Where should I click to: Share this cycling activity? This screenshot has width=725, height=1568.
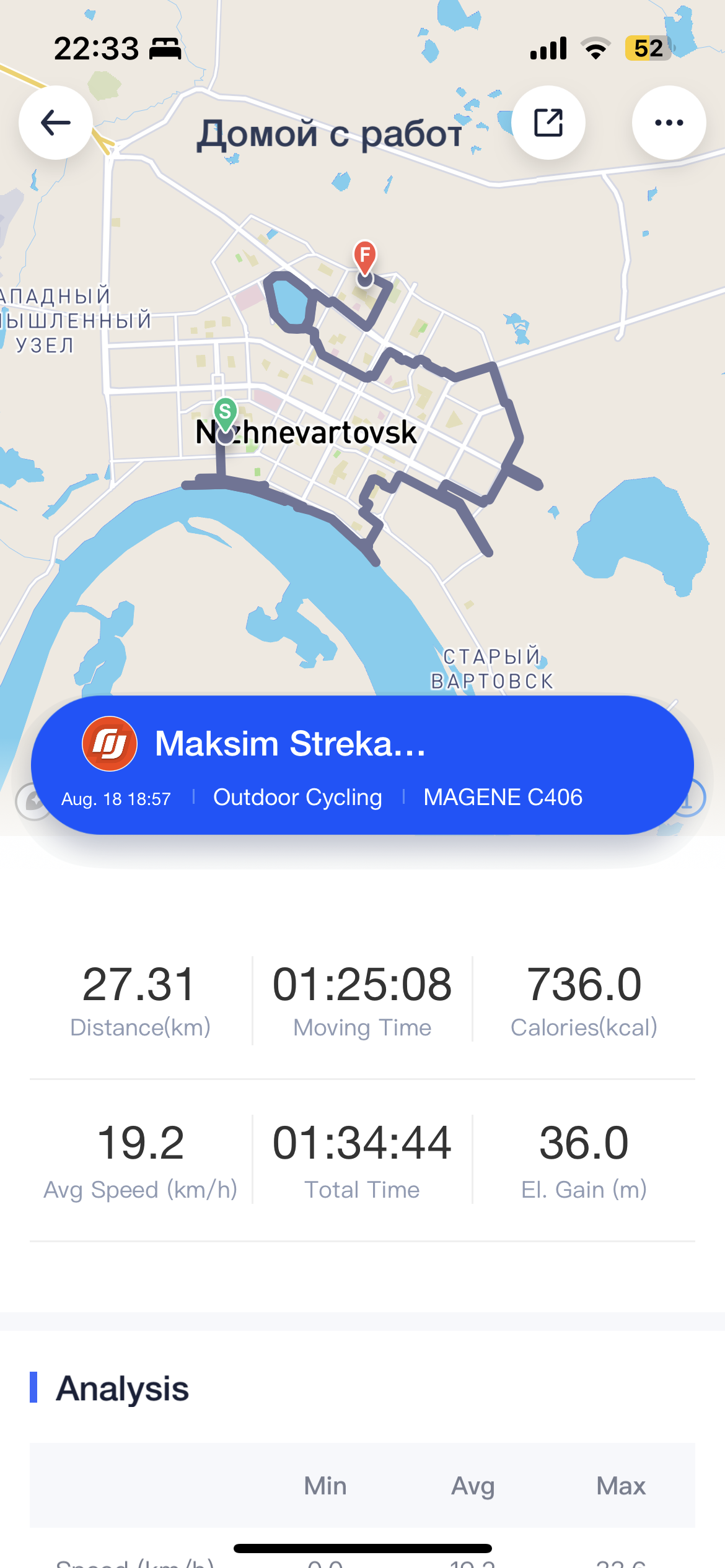click(548, 123)
